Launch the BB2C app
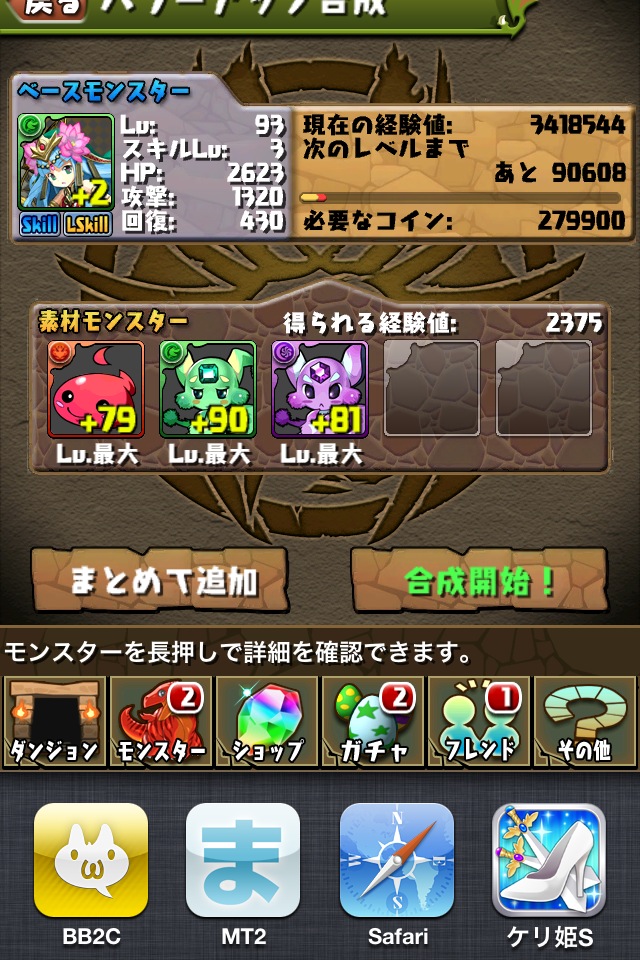Viewport: 640px width, 960px height. point(91,861)
